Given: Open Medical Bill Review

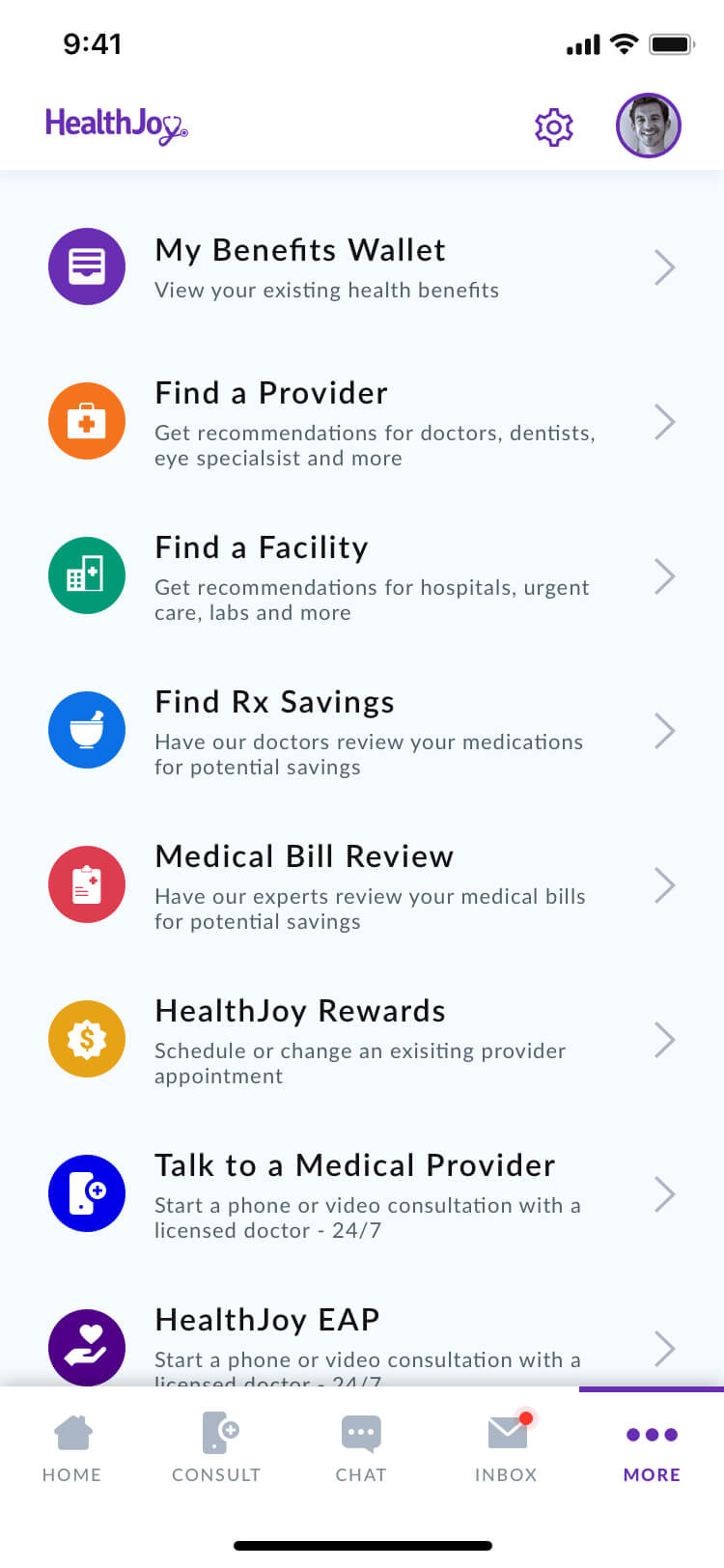Looking at the screenshot, I should [x=361, y=885].
